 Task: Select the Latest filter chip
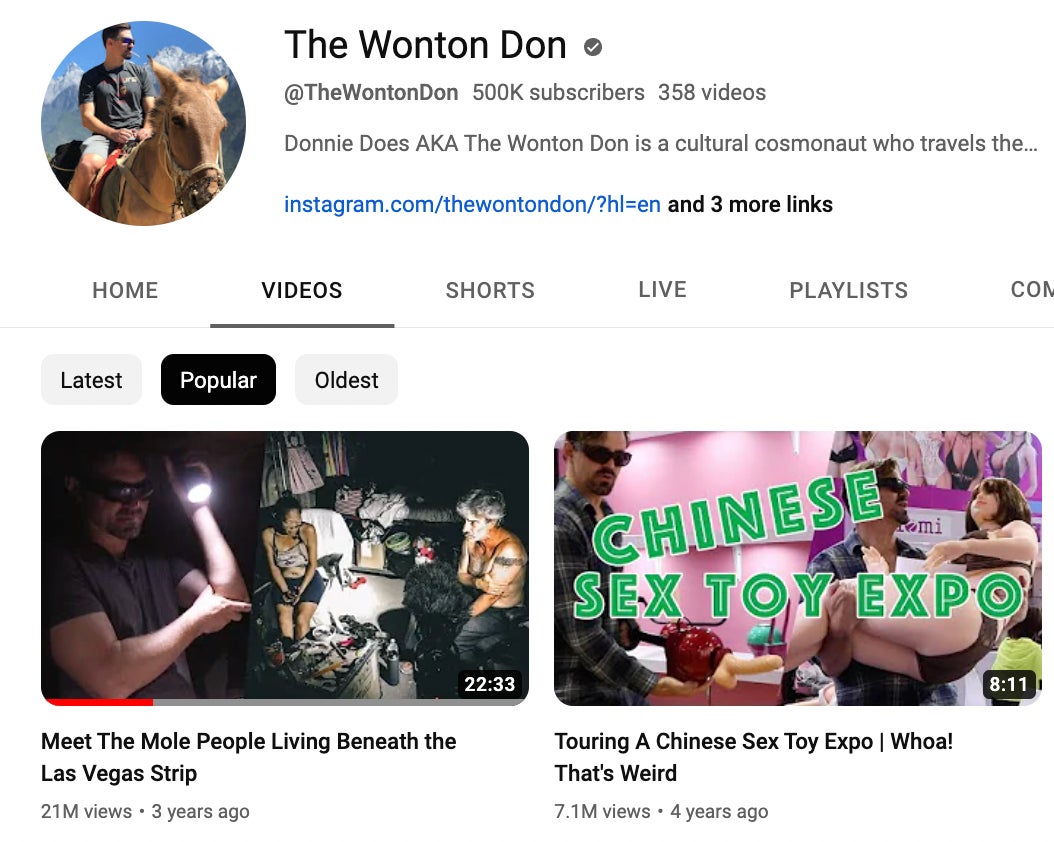point(91,380)
